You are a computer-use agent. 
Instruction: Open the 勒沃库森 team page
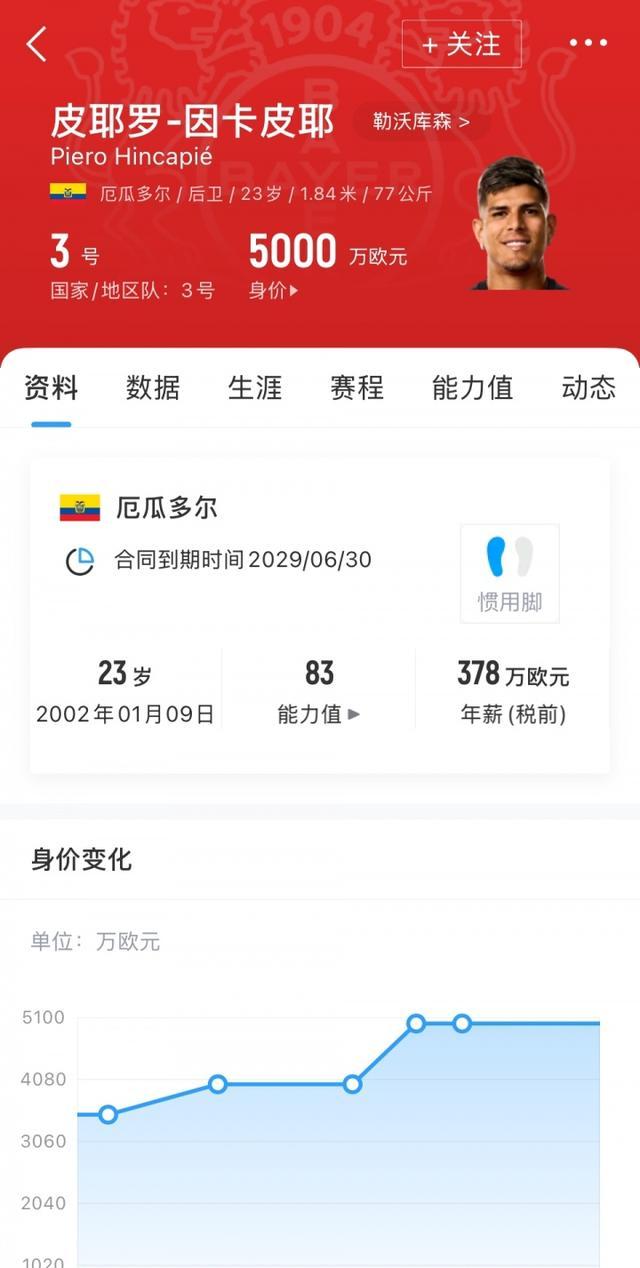click(420, 122)
